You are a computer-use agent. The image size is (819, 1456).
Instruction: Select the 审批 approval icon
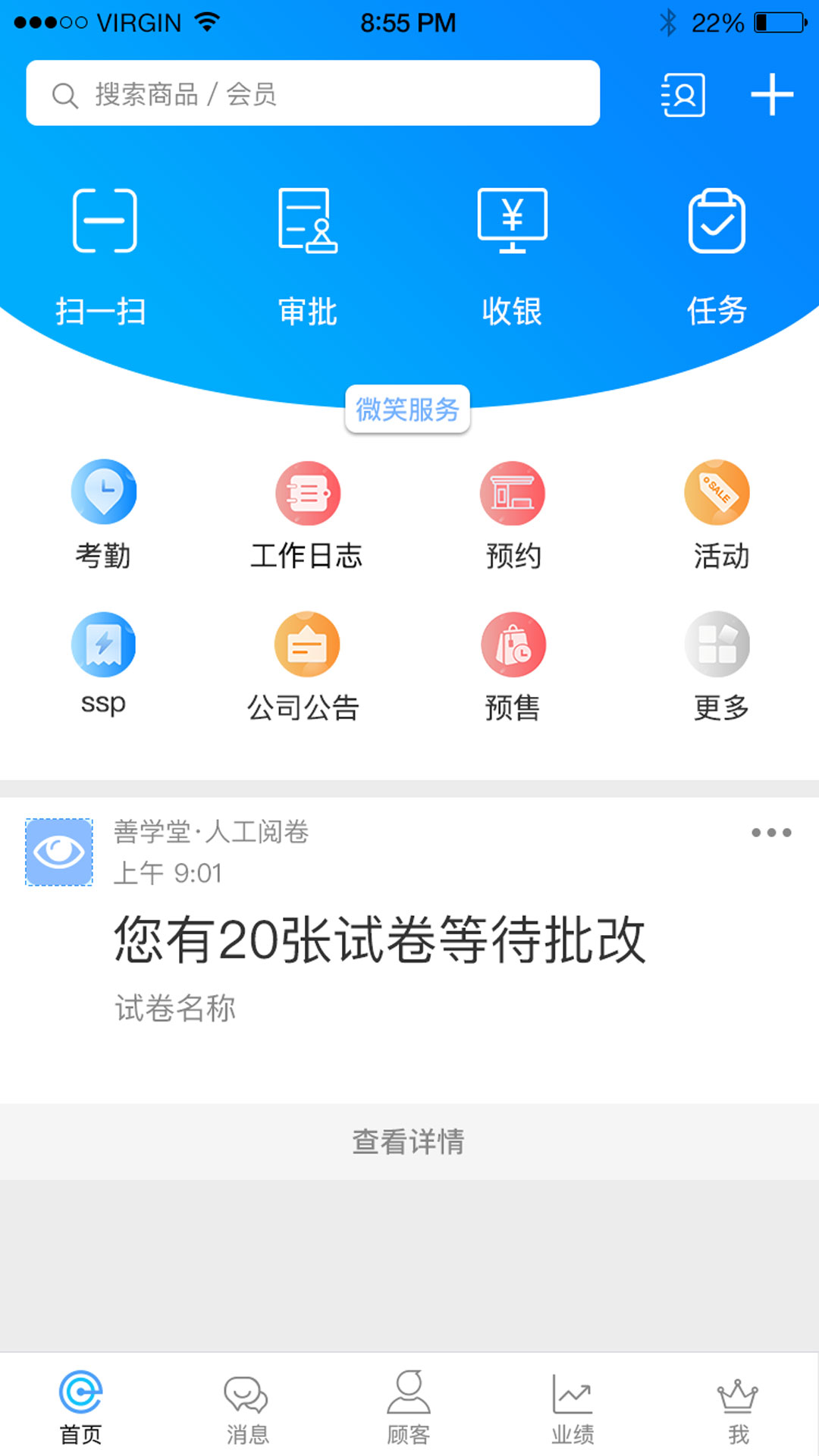pos(307,250)
